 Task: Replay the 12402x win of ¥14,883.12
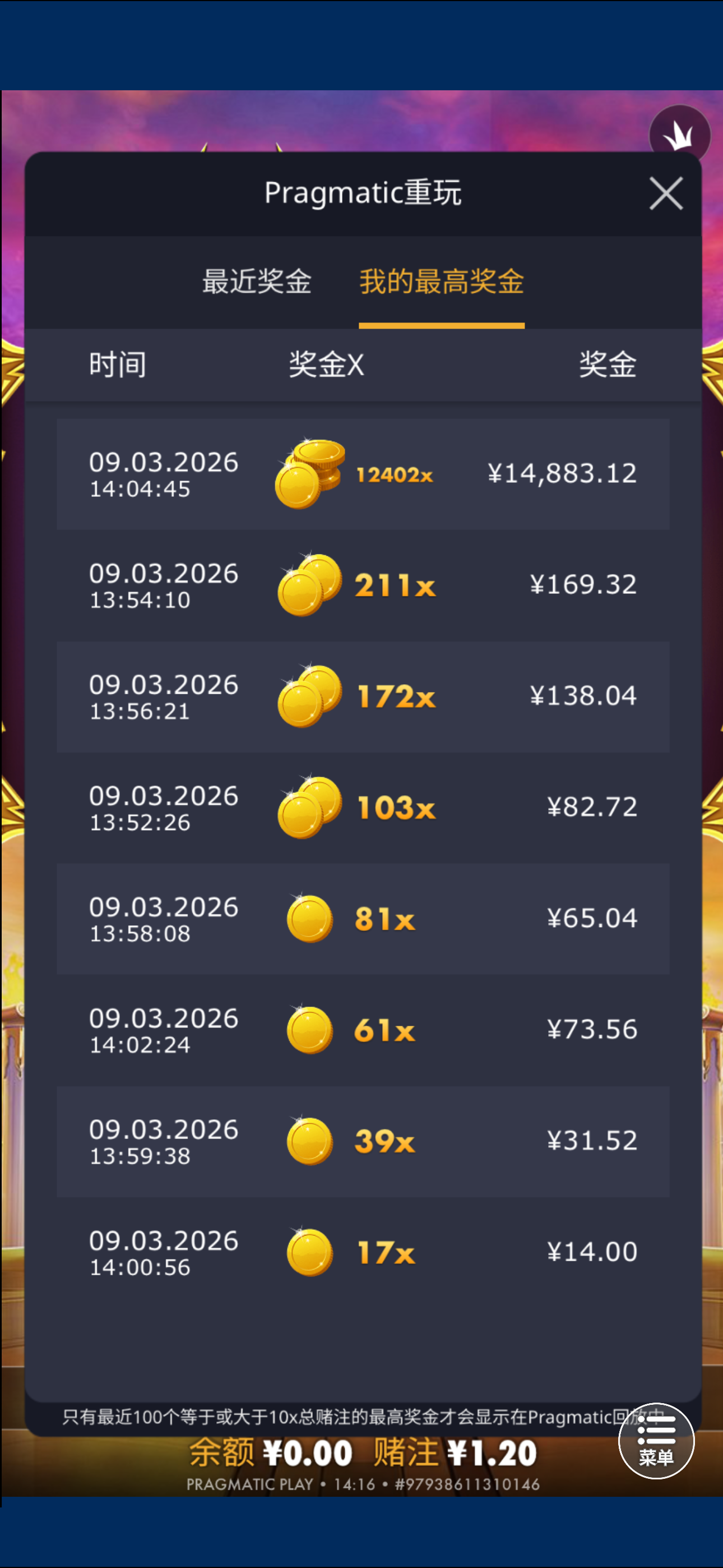[363, 473]
